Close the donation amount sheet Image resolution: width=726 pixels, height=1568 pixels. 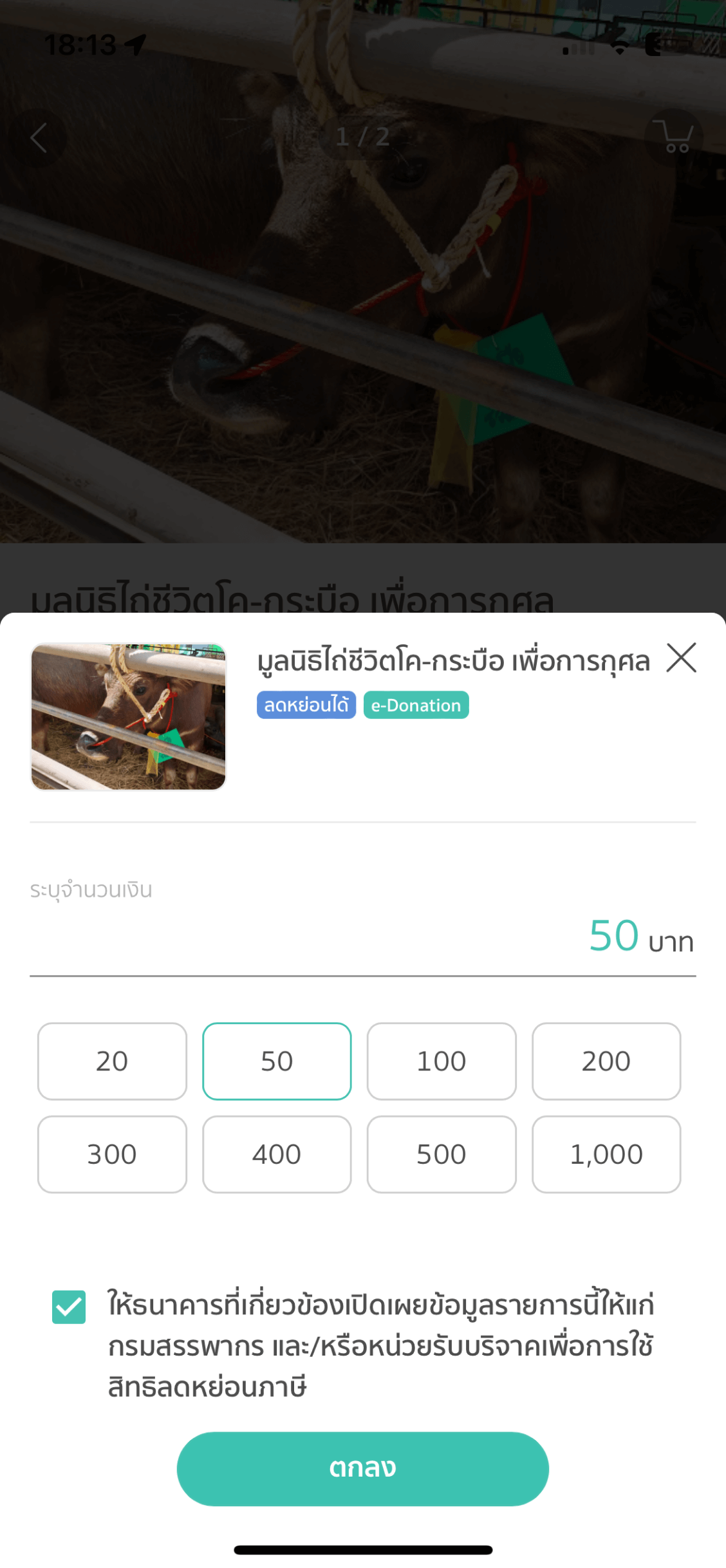click(681, 658)
